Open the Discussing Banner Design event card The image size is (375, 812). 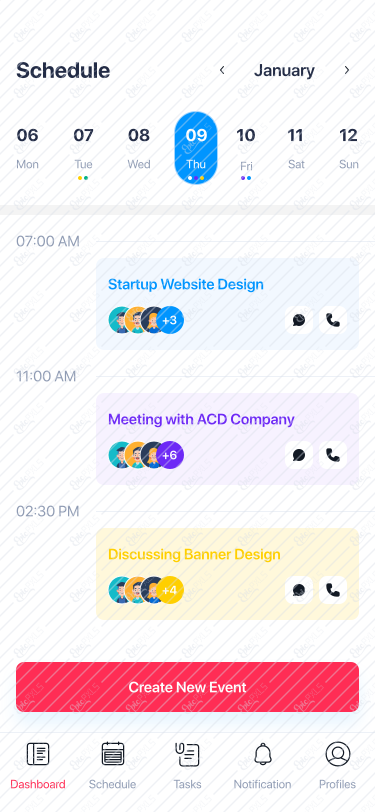pyautogui.click(x=227, y=574)
